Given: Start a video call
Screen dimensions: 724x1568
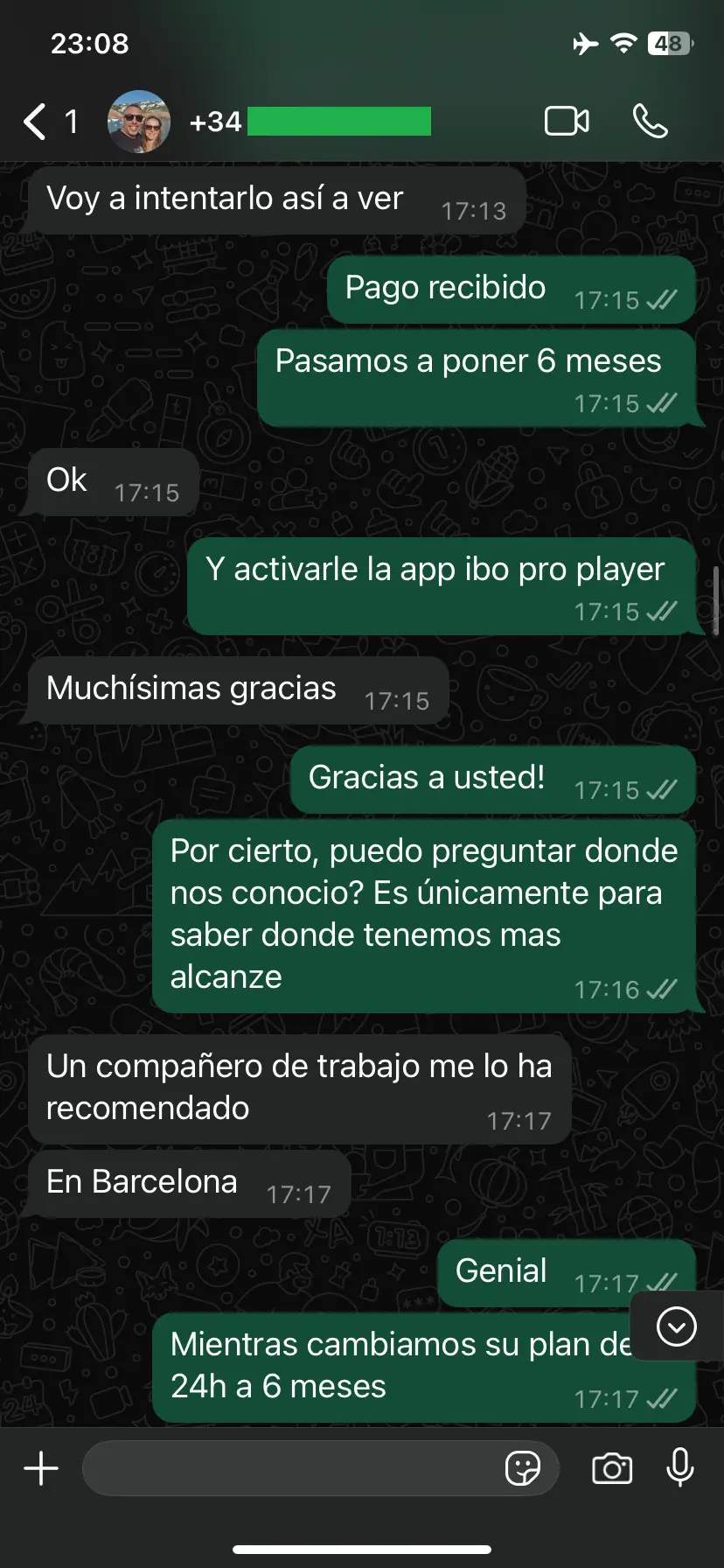Looking at the screenshot, I should point(567,122).
